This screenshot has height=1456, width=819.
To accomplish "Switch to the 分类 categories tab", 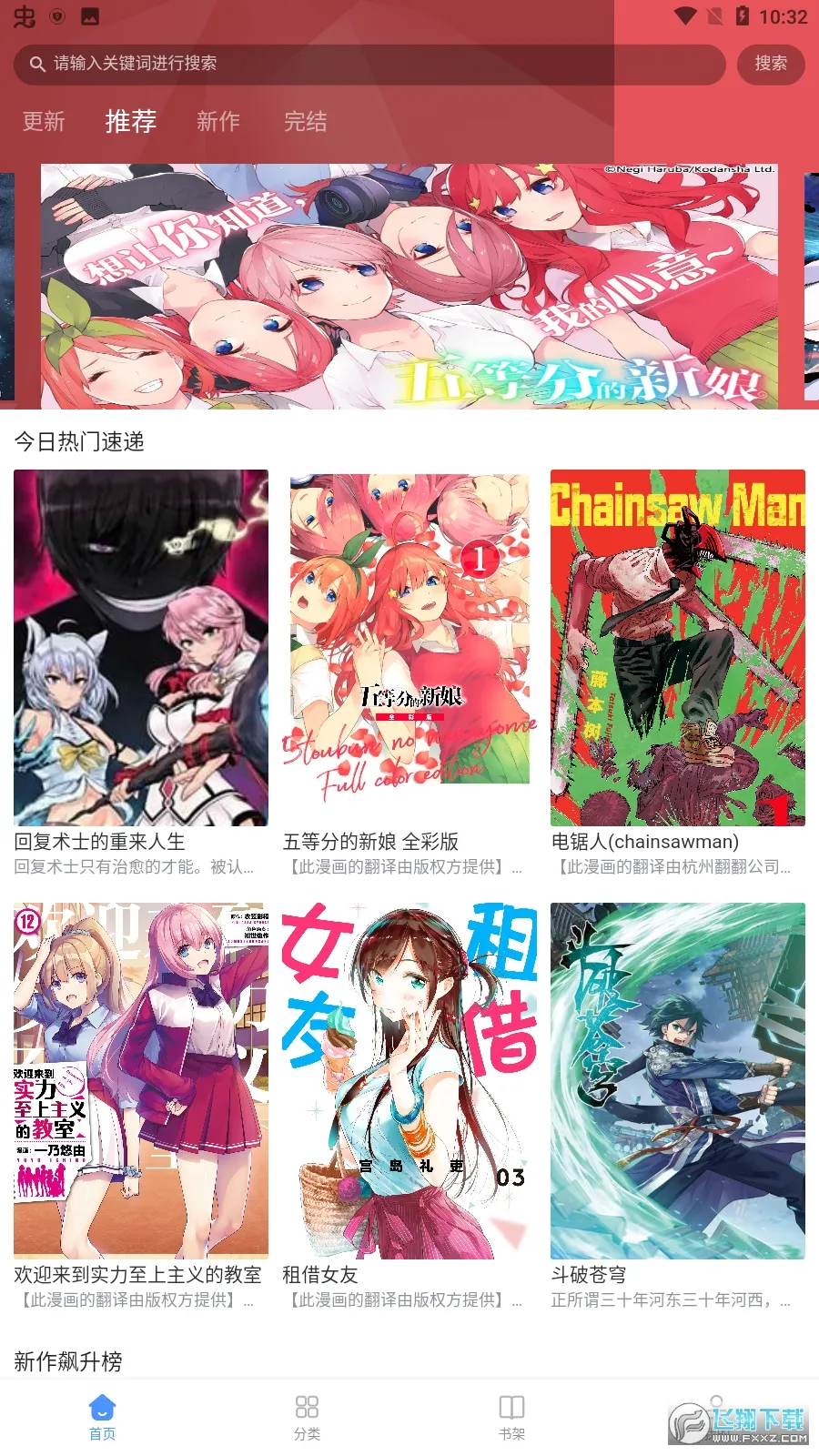I will tap(307, 1417).
